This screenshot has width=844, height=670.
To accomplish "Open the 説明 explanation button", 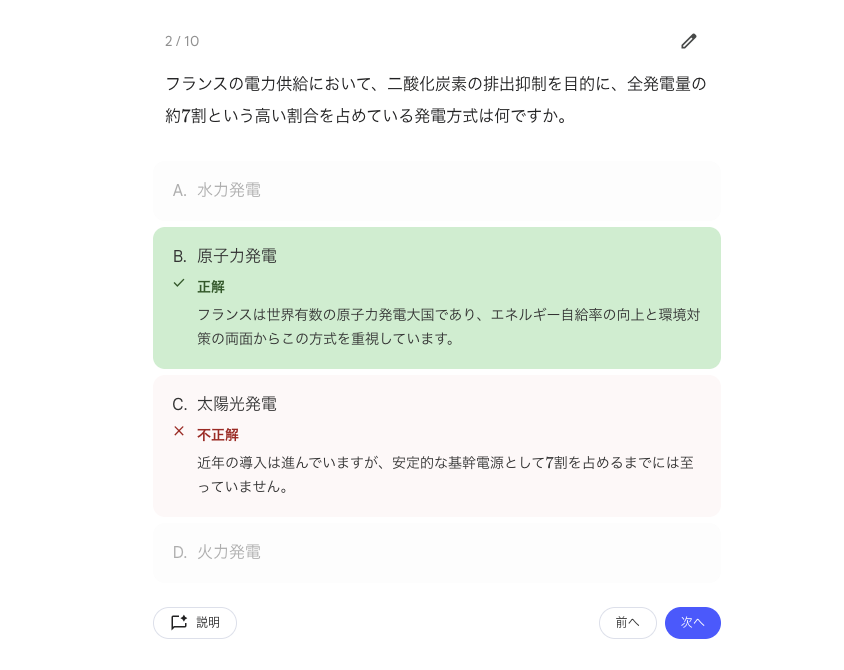I will pos(195,622).
